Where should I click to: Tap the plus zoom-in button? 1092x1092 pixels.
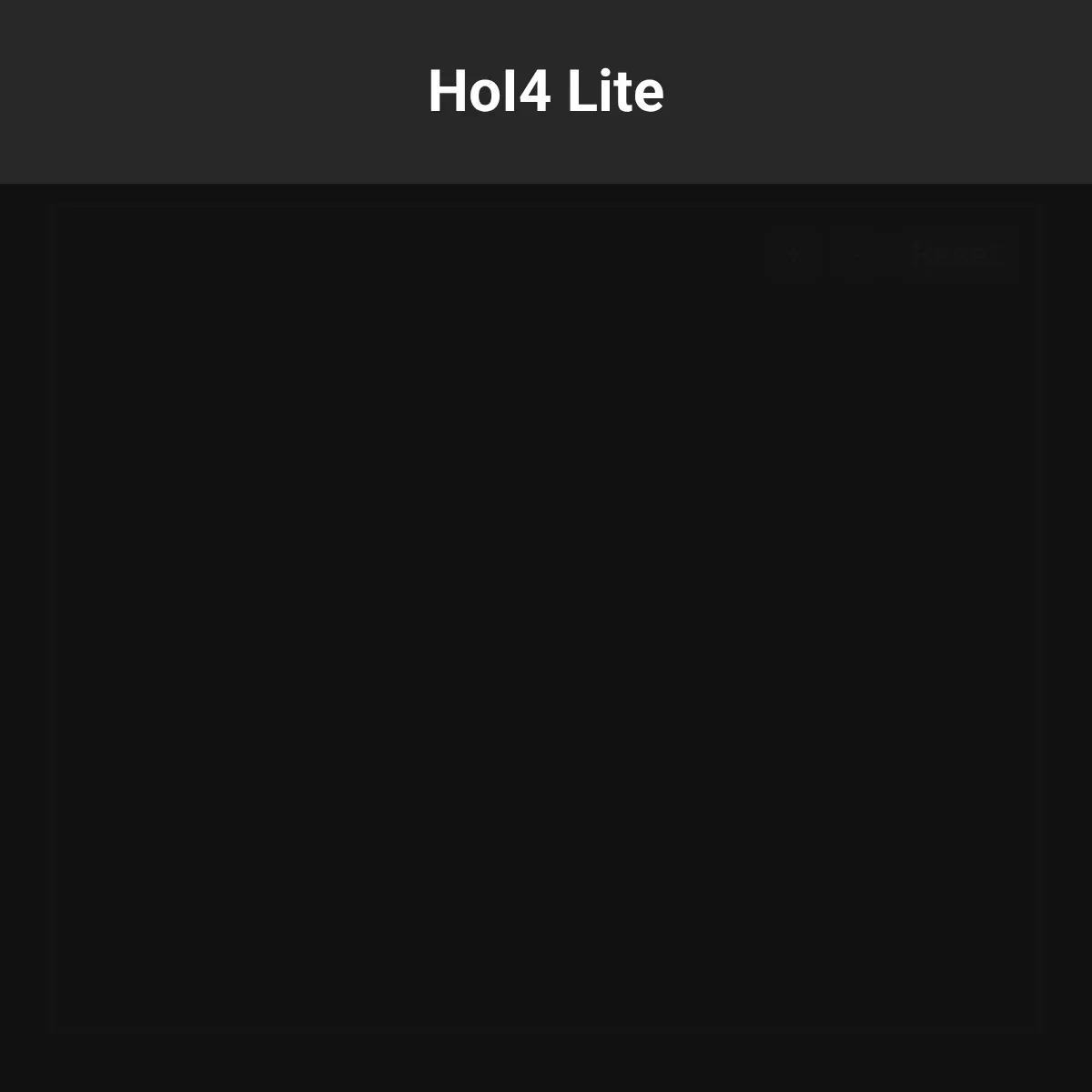click(x=794, y=255)
